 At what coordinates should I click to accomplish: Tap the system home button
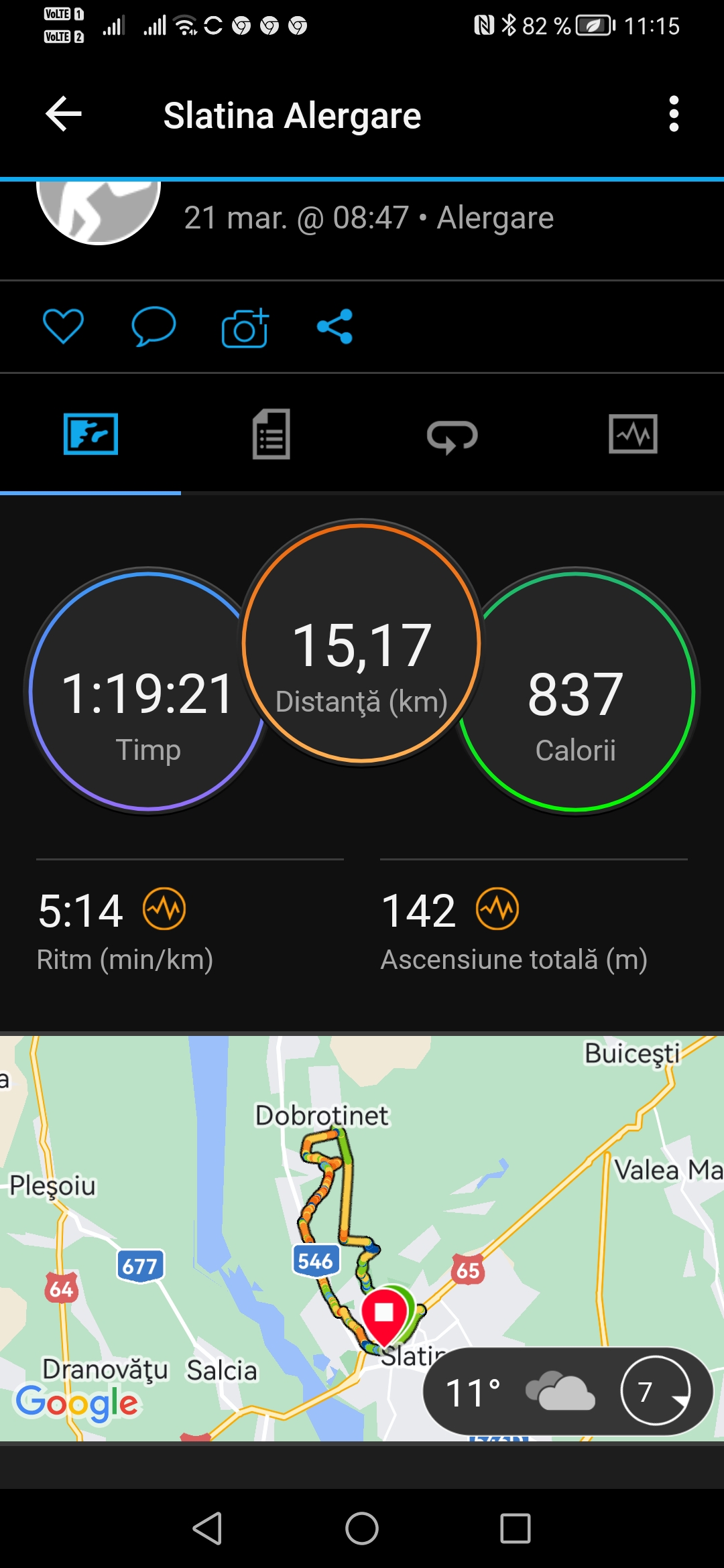click(x=362, y=1528)
